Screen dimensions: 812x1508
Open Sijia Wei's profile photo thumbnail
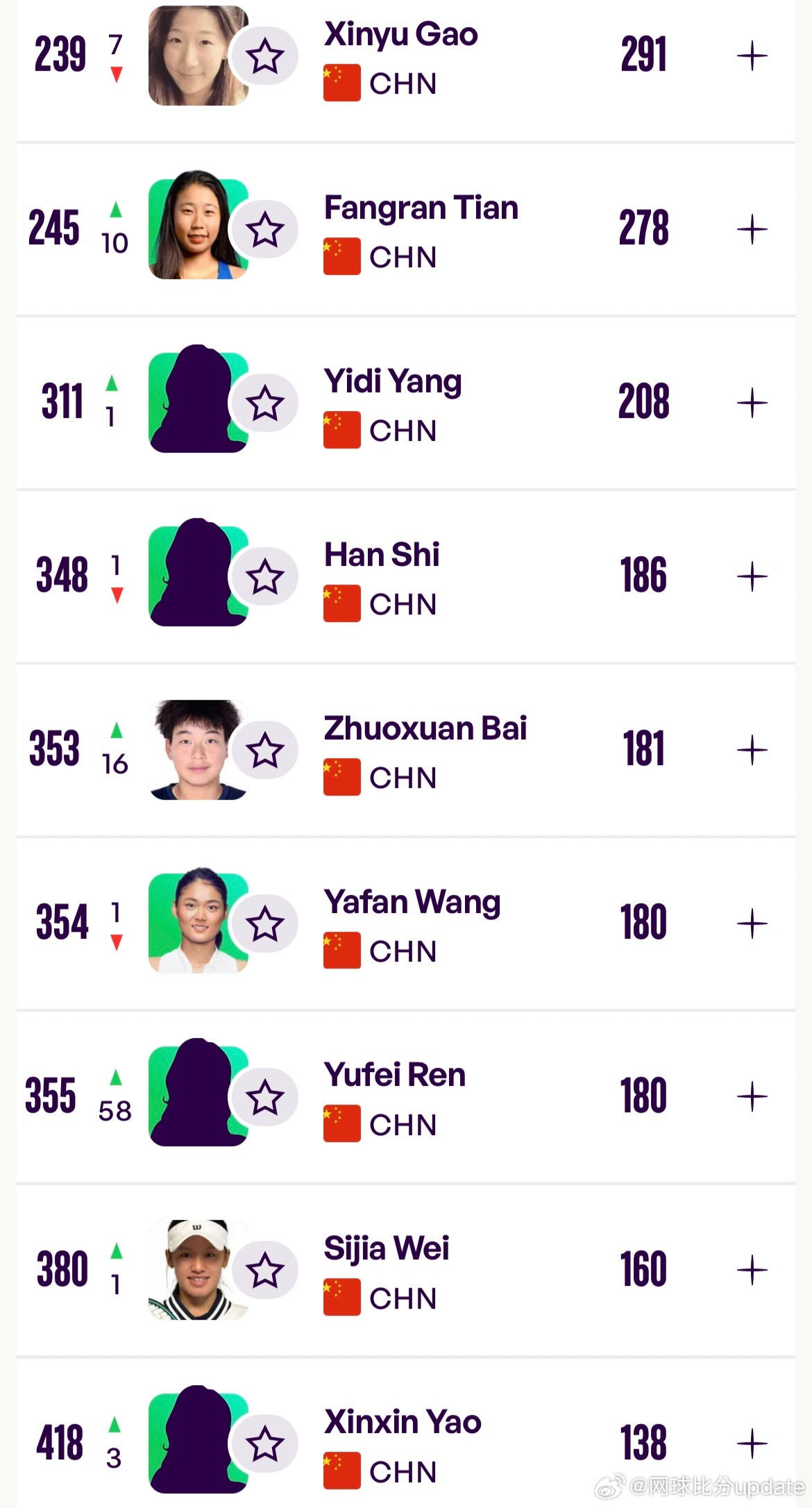[197, 1268]
